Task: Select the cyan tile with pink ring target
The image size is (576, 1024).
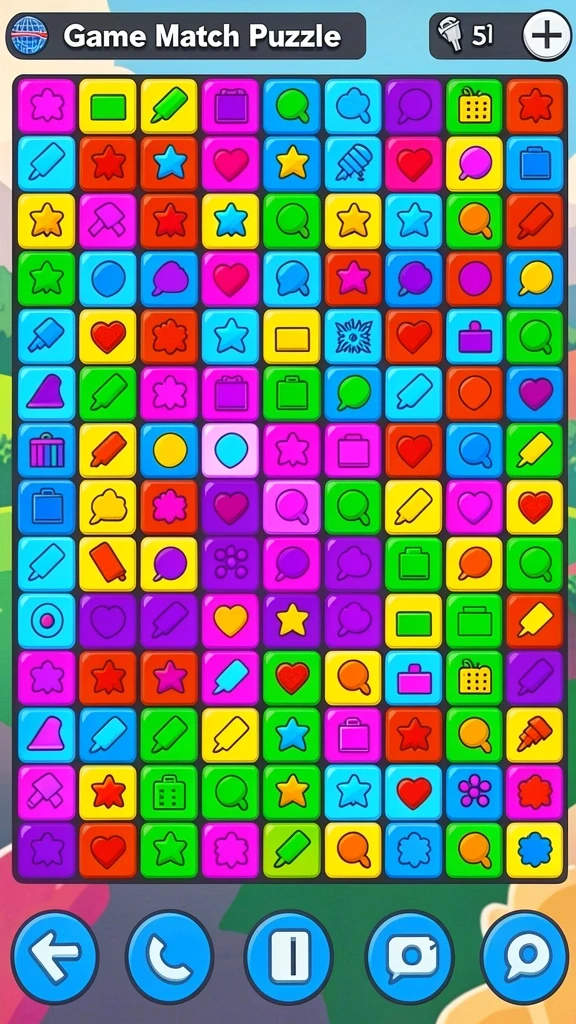Action: (46, 620)
